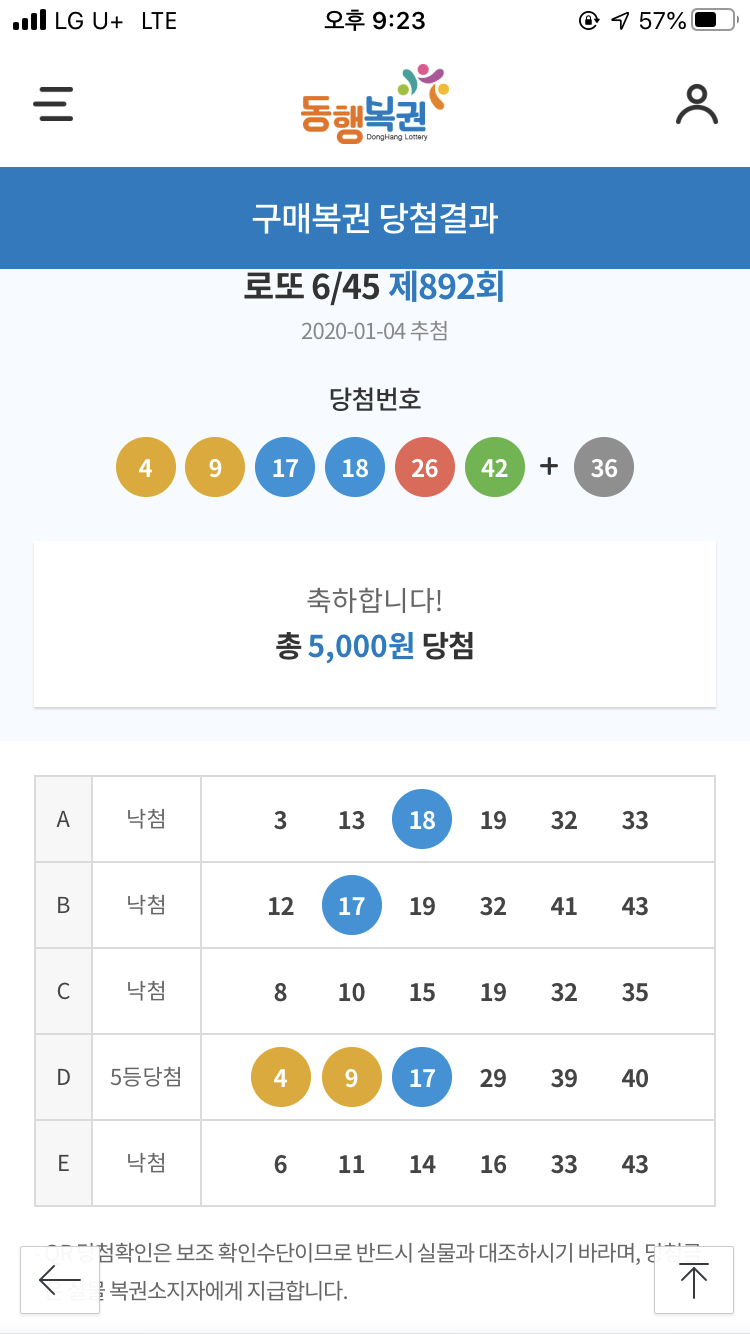Open the hamburger menu
The image size is (750, 1334).
[x=53, y=104]
